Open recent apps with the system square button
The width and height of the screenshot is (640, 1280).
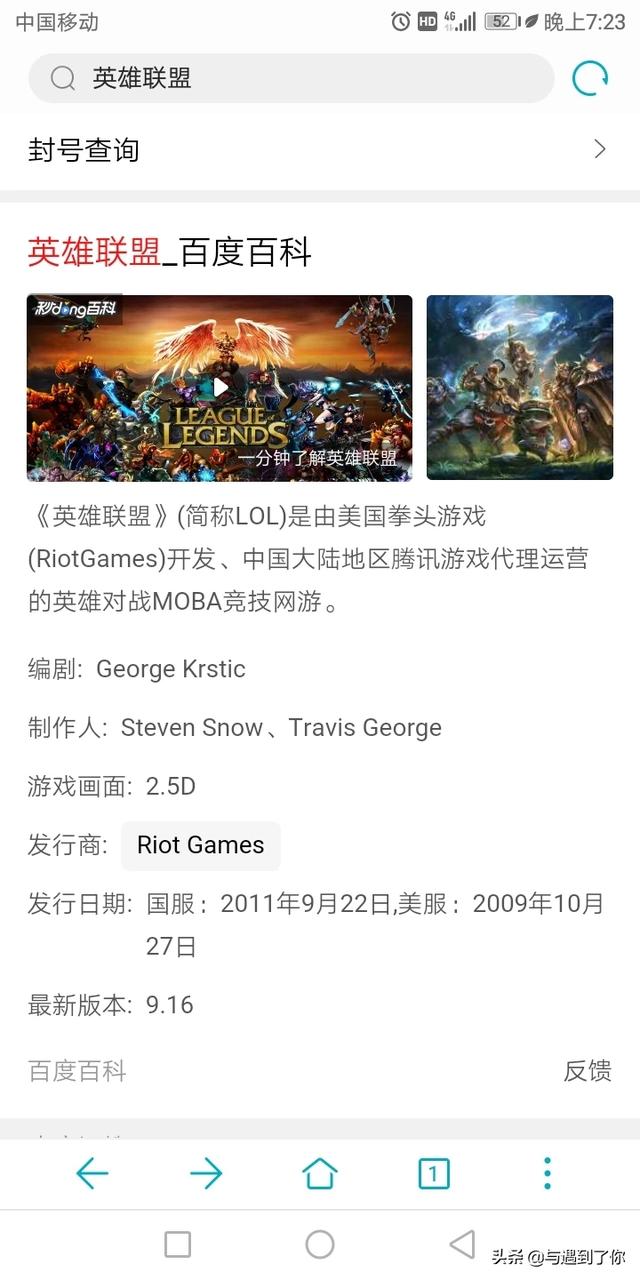(178, 1244)
